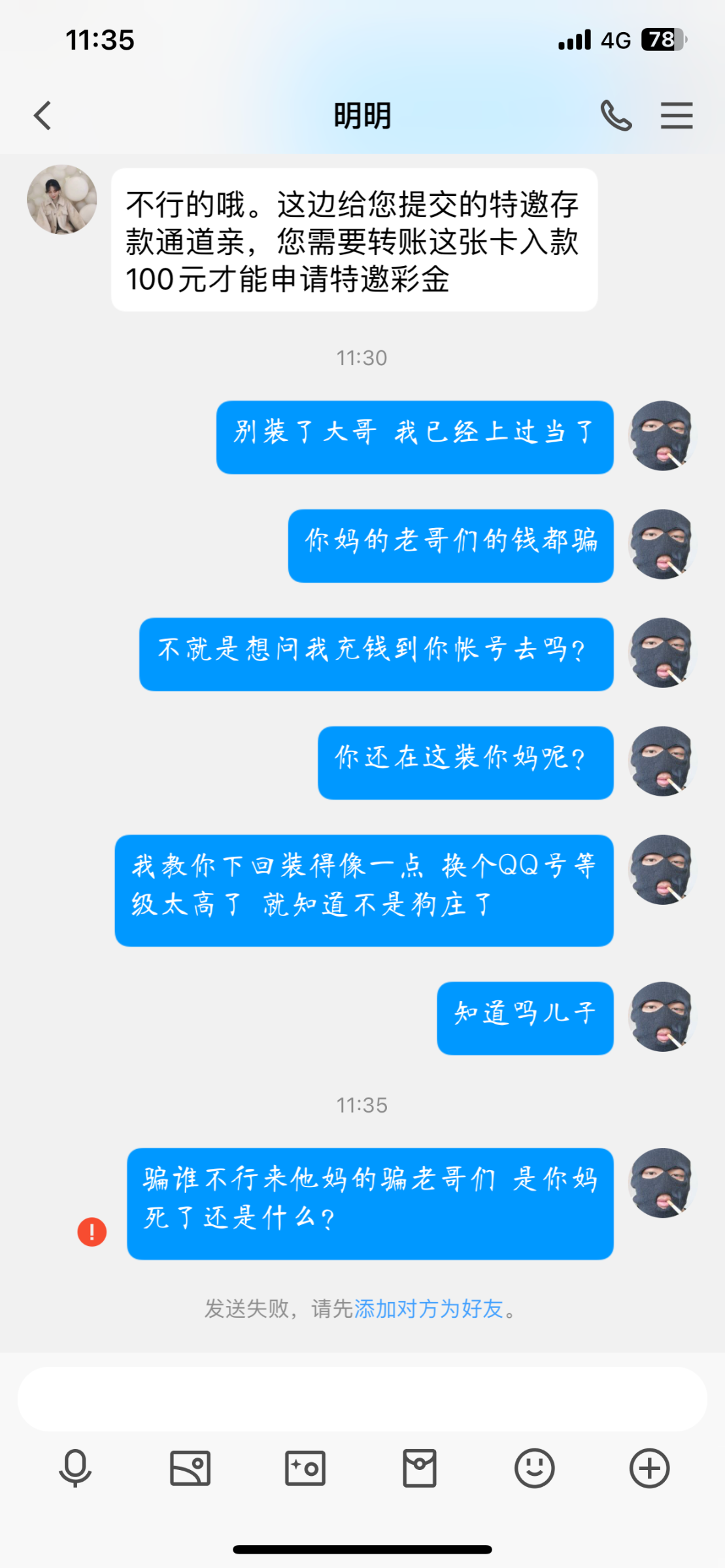Go back from the 明明 chat
Screen dimensions: 725x1568
[x=43, y=116]
